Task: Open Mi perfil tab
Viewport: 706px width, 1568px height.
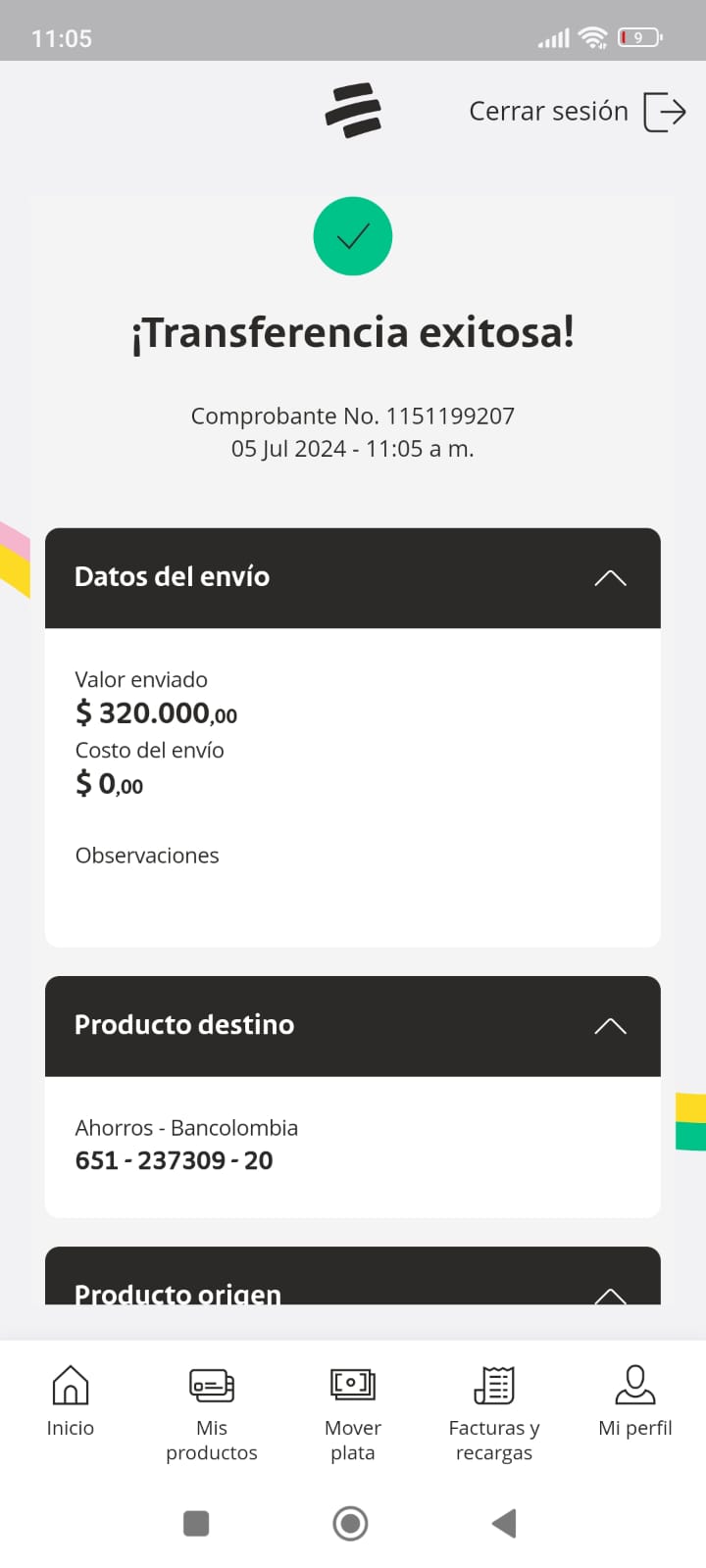Action: (635, 1401)
